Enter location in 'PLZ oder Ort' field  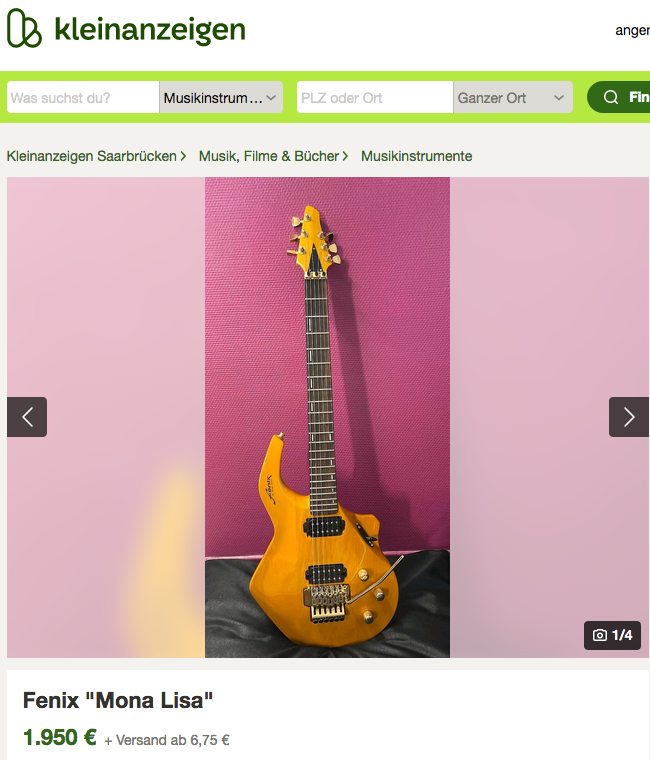pos(375,98)
